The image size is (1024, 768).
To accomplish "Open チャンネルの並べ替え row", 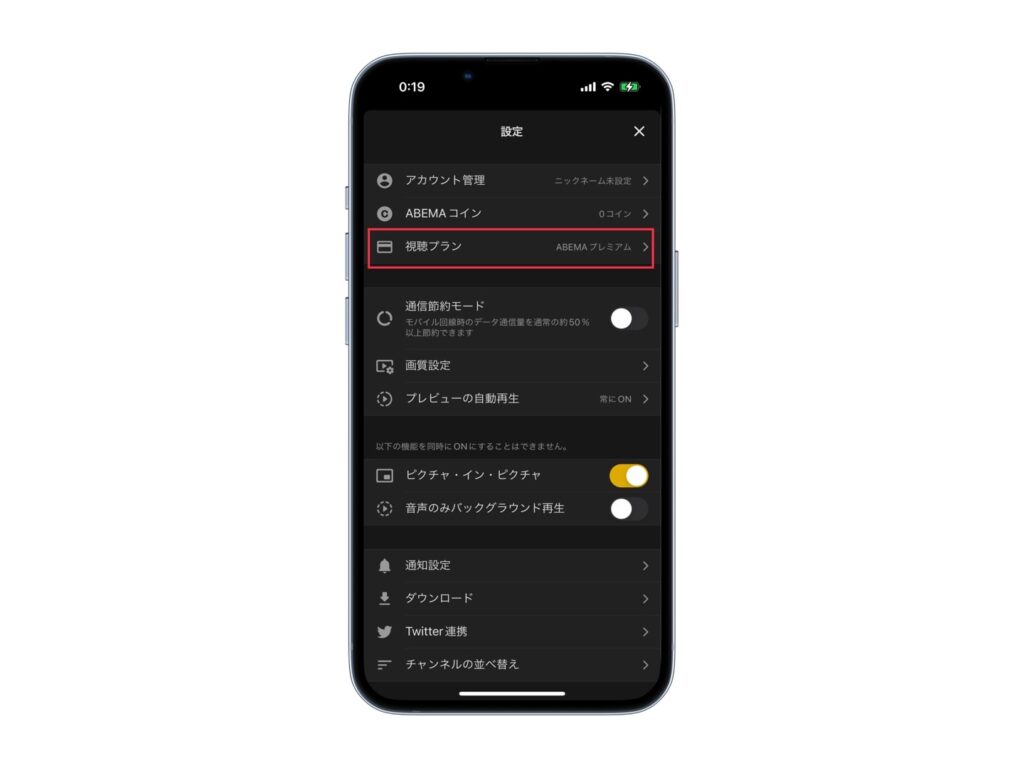I will click(511, 664).
